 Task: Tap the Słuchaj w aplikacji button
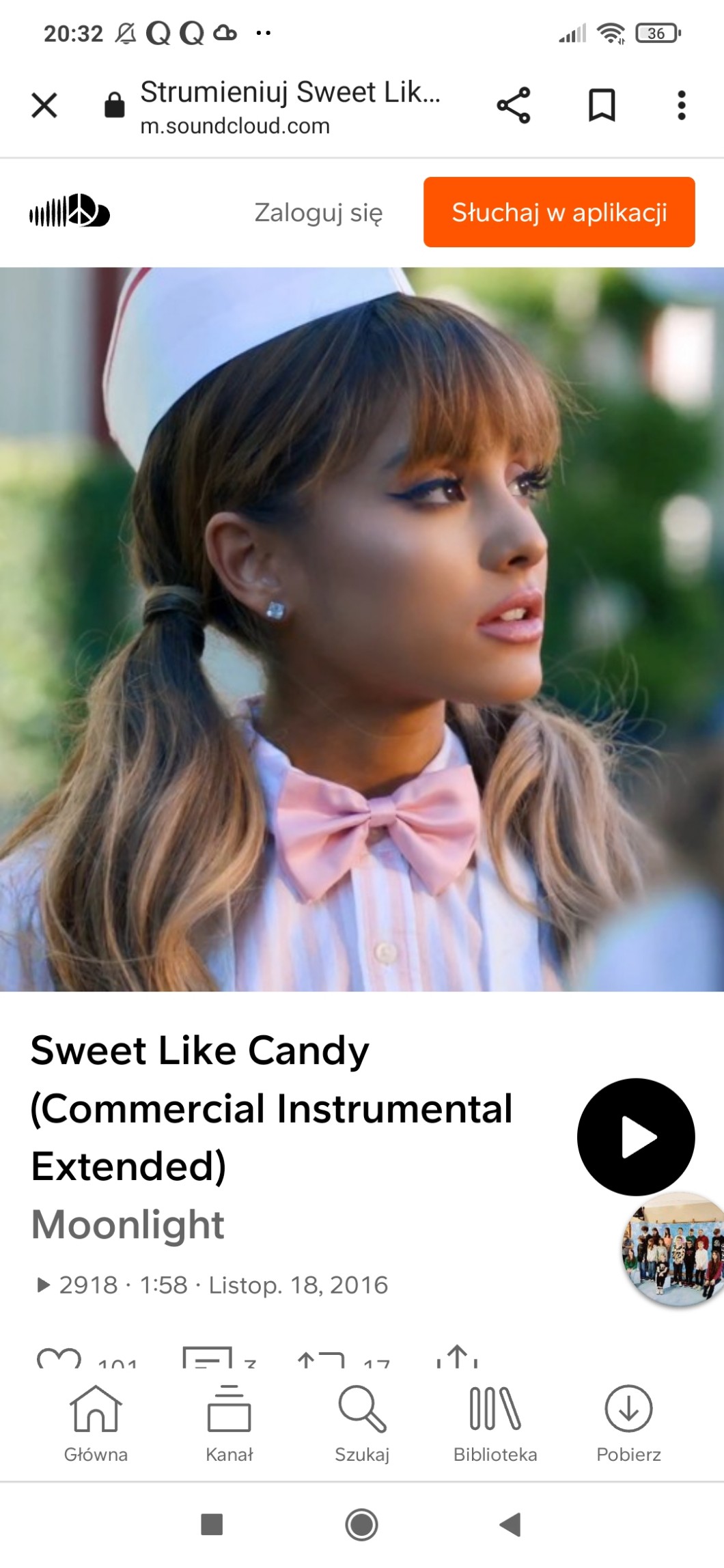pyautogui.click(x=559, y=212)
